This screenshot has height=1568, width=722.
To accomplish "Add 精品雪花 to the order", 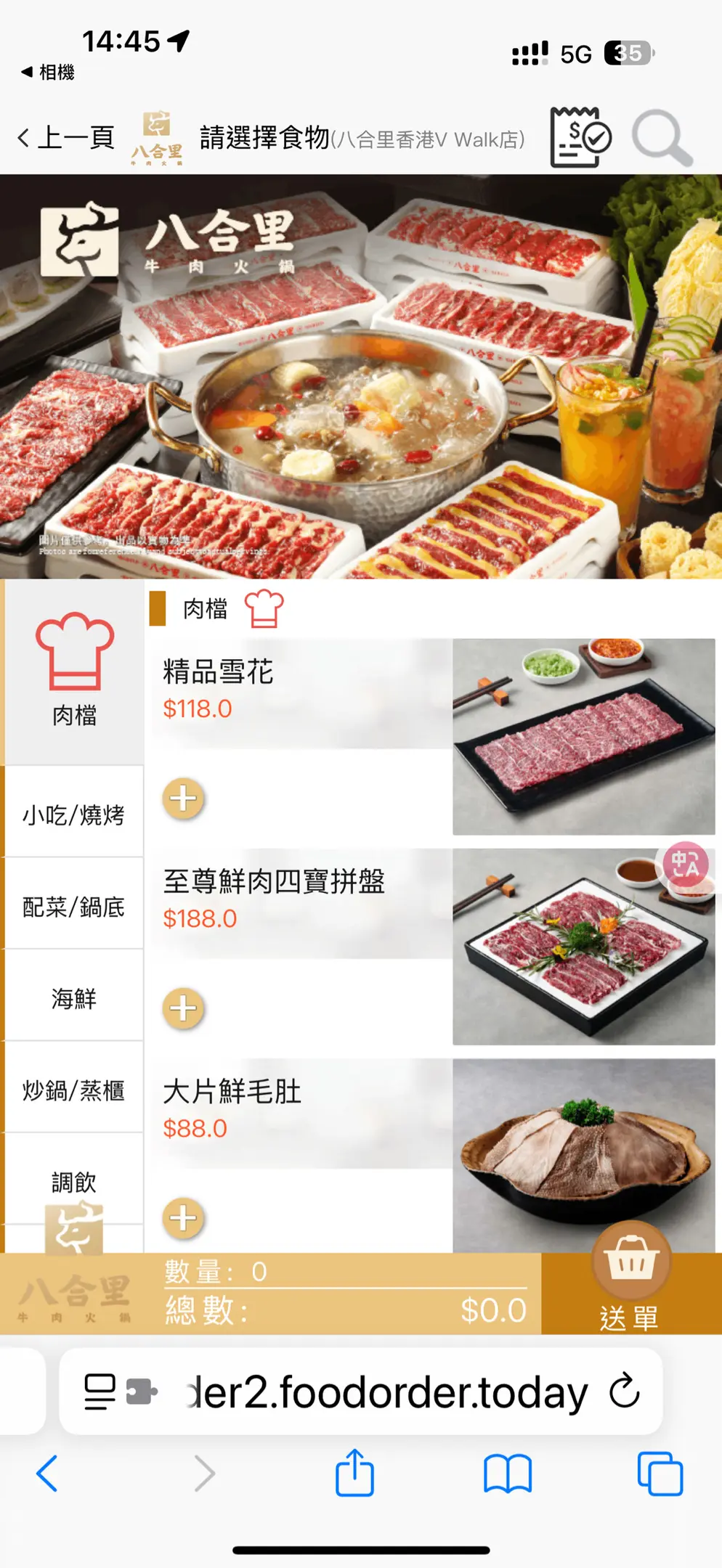I will (183, 799).
